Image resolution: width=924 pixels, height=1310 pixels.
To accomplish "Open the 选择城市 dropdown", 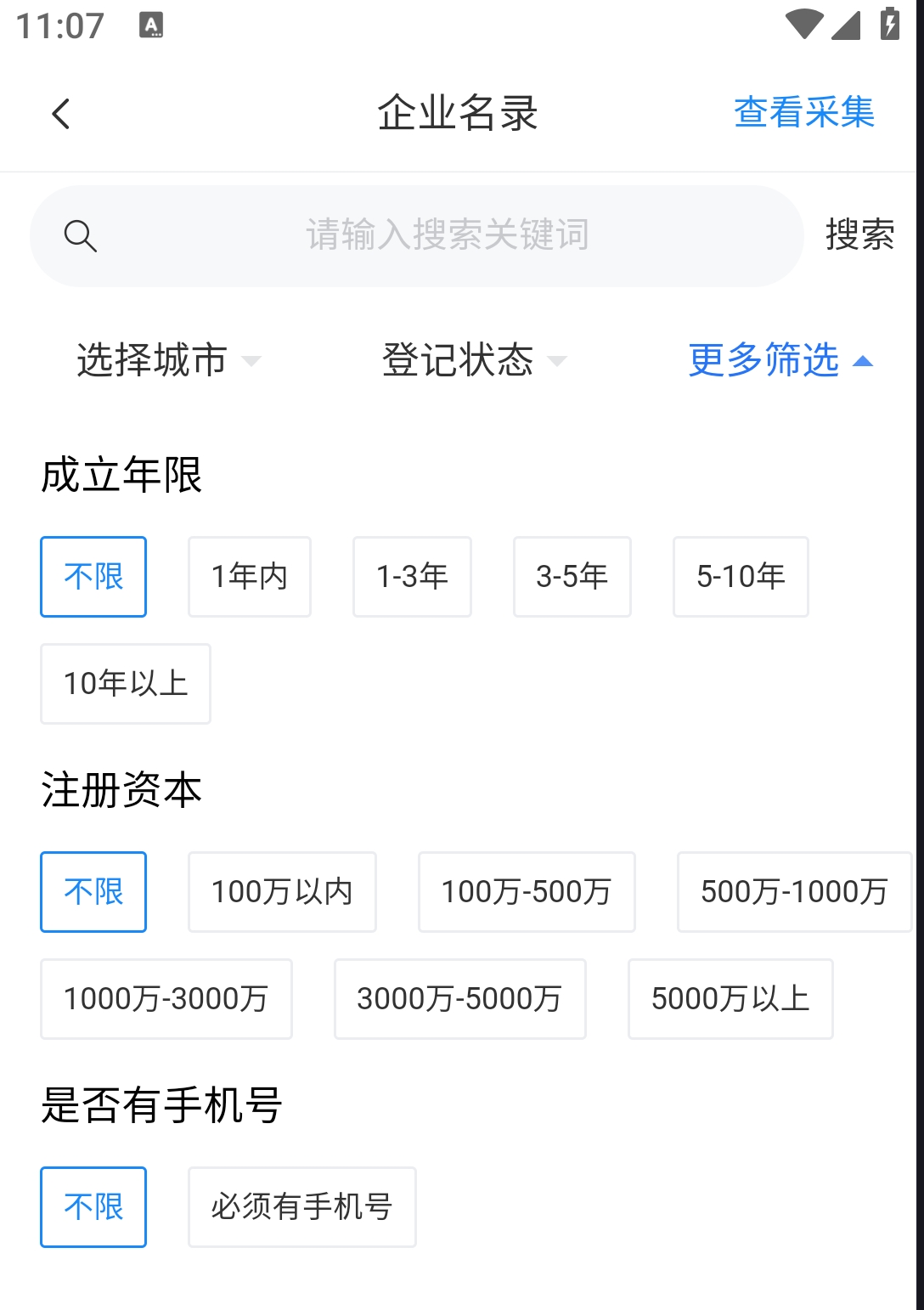I will pos(153,361).
